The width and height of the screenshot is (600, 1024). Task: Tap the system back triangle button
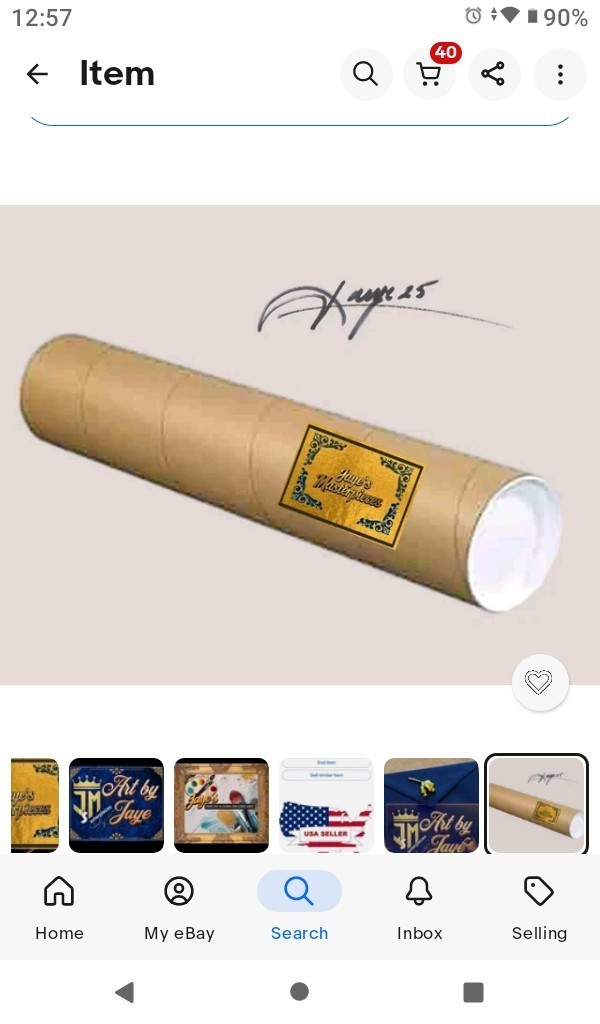click(x=125, y=992)
